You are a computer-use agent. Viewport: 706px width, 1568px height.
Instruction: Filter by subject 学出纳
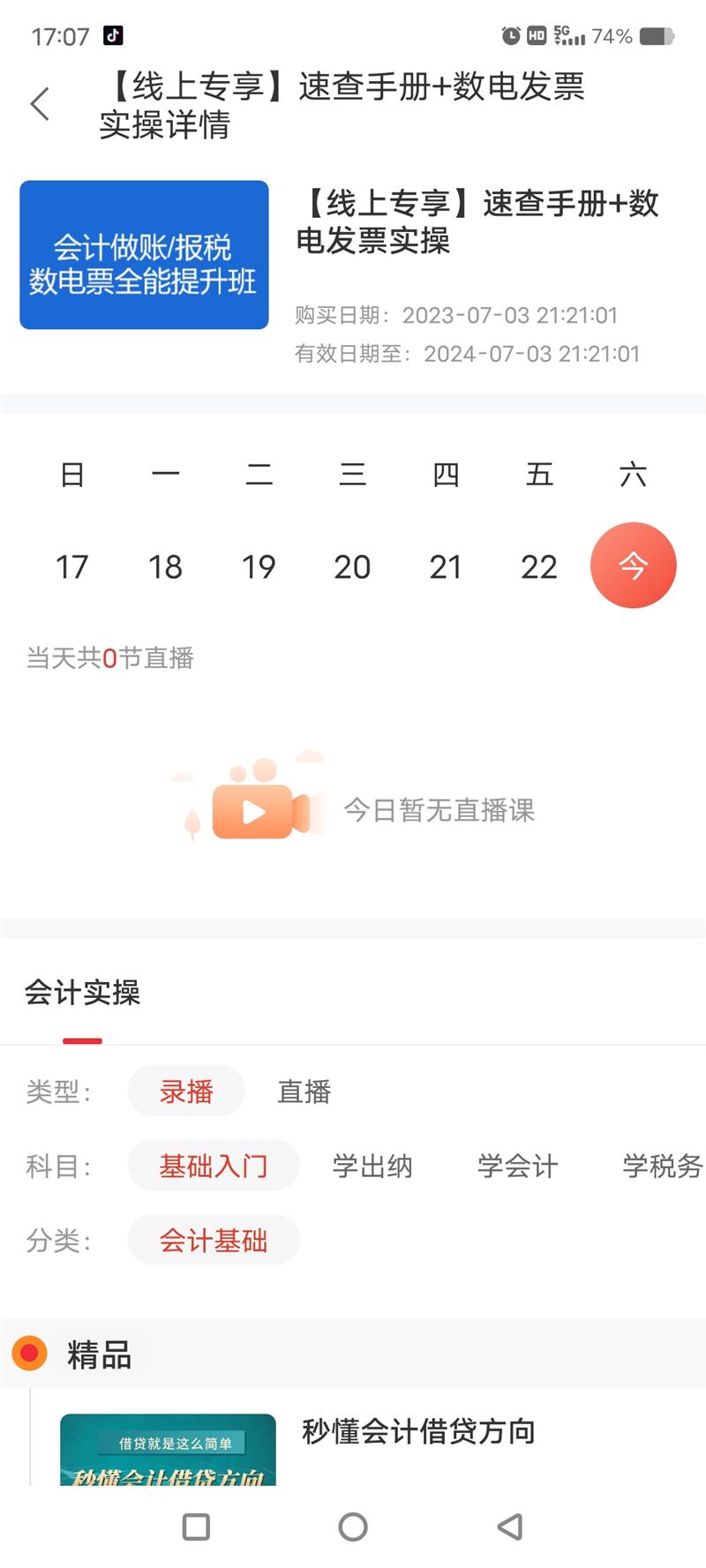[x=372, y=1166]
